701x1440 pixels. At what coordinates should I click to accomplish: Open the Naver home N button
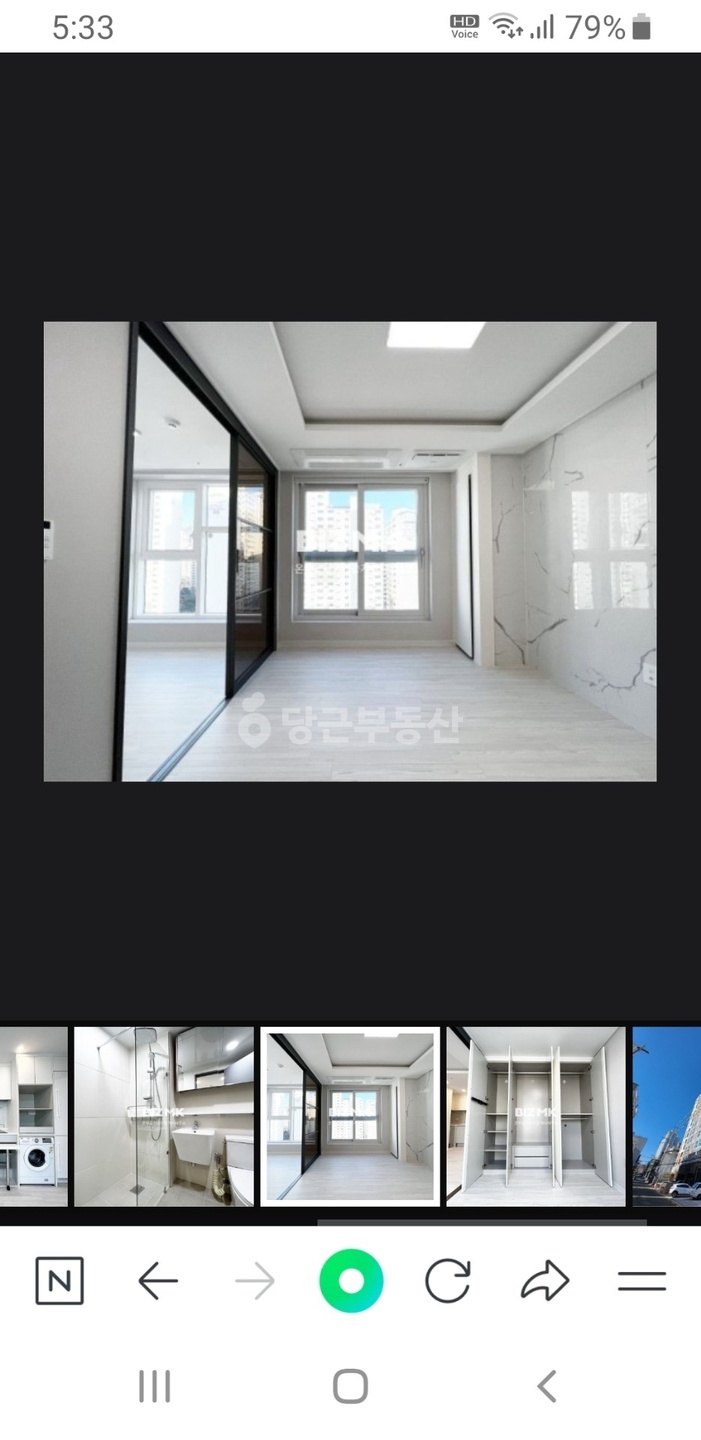[59, 1281]
